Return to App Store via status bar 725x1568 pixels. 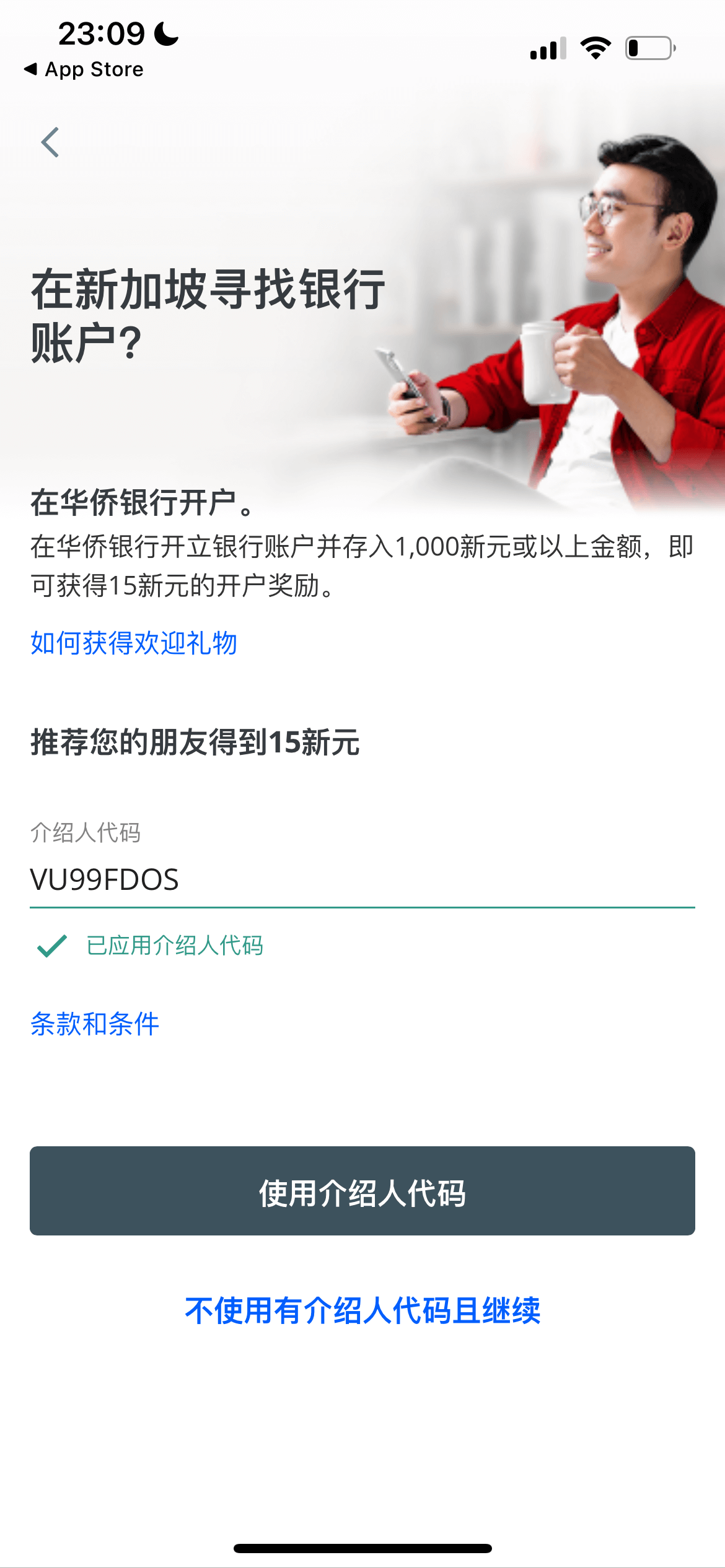tap(84, 69)
